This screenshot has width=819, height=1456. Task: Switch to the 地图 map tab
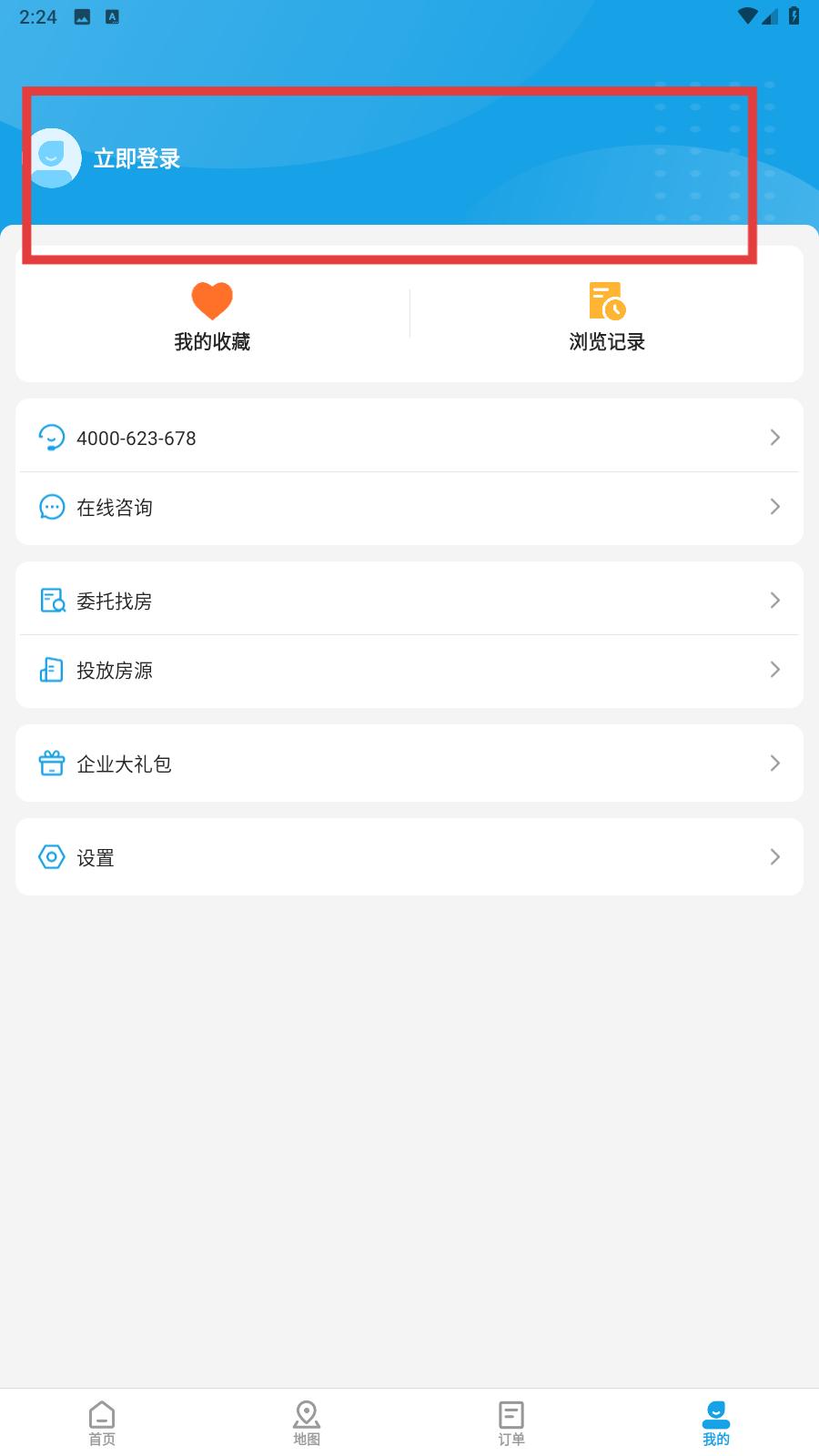[307, 1423]
